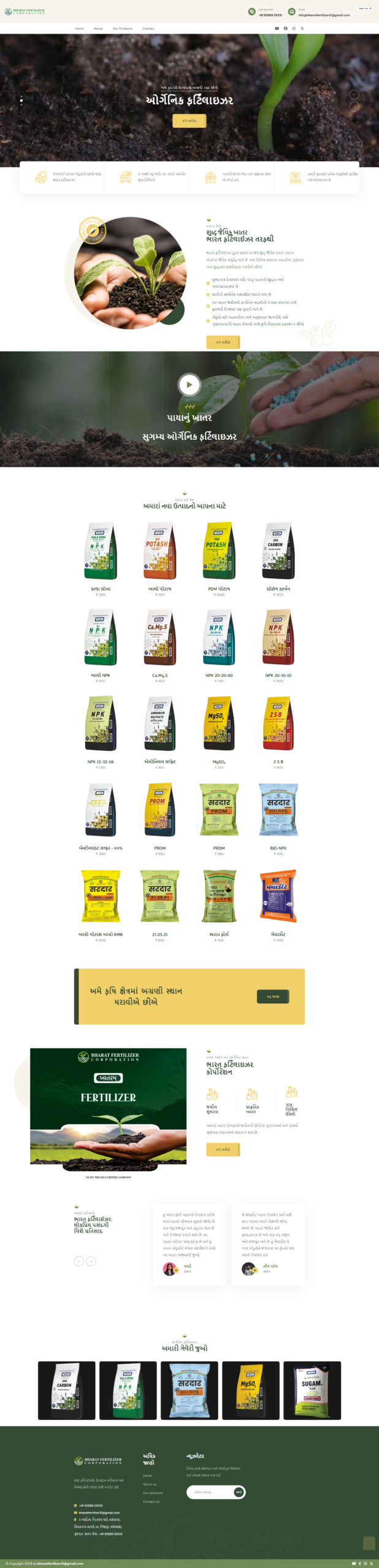379x1568 pixels.
Task: Tap the newsletter email field
Action: [x=209, y=1492]
